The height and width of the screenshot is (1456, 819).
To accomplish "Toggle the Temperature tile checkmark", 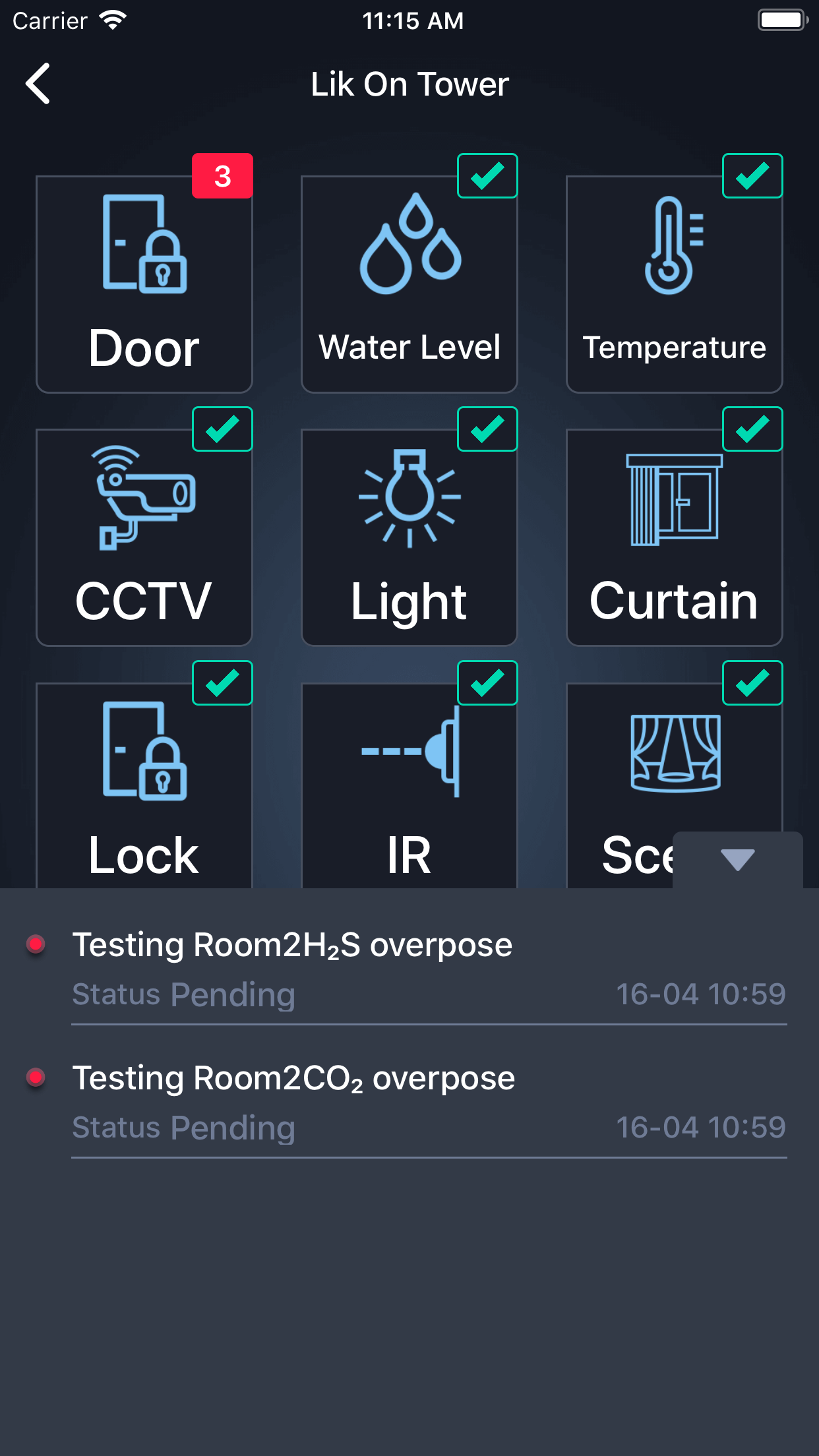I will 752,176.
